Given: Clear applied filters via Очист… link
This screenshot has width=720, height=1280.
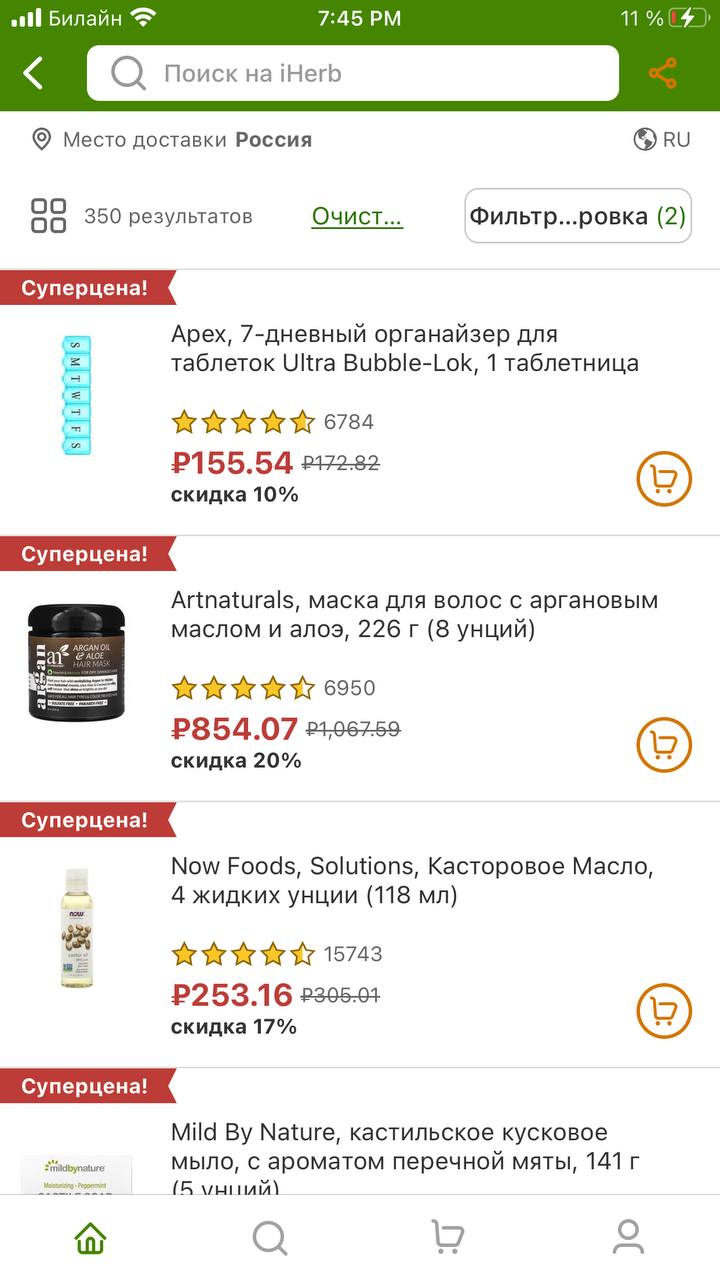Looking at the screenshot, I should pos(357,216).
